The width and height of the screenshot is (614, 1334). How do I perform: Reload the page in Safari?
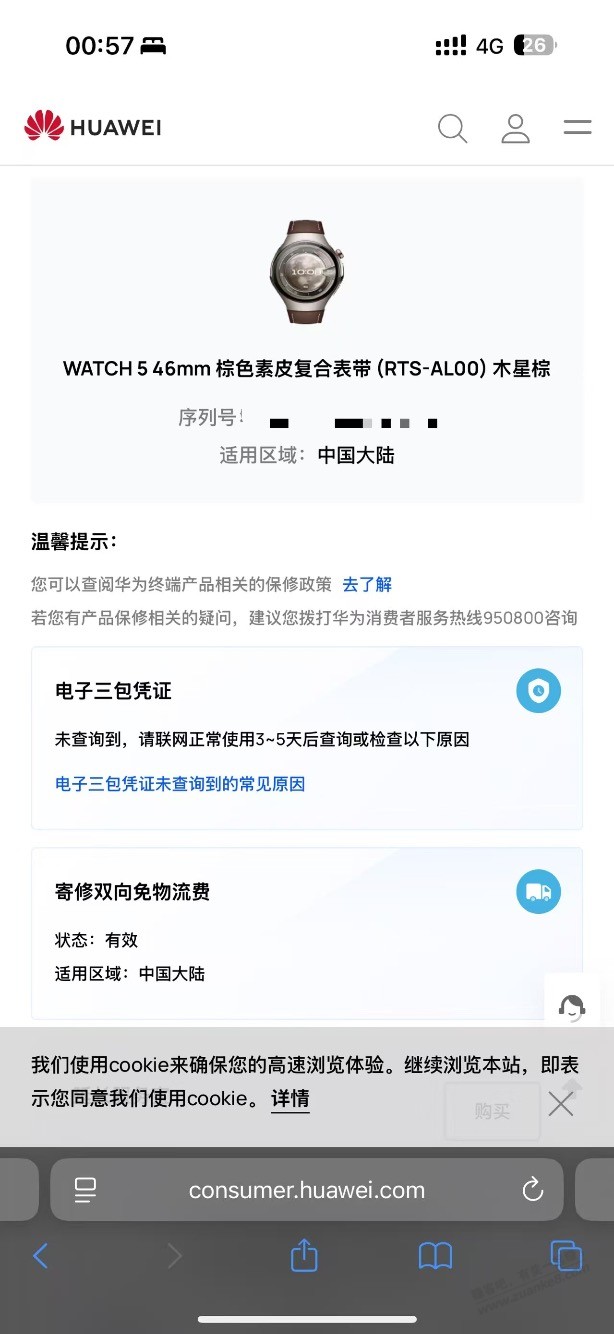click(x=532, y=1190)
